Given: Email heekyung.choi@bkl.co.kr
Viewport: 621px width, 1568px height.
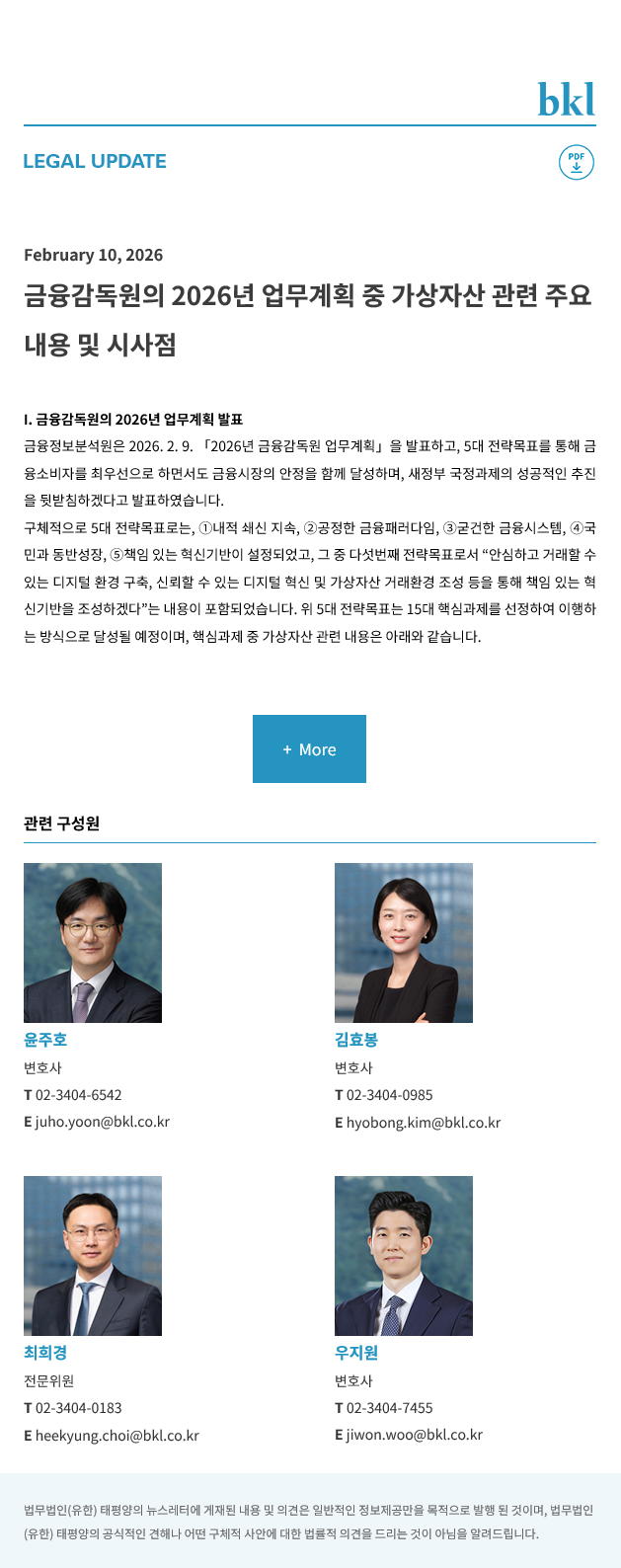Looking at the screenshot, I should 116,1436.
